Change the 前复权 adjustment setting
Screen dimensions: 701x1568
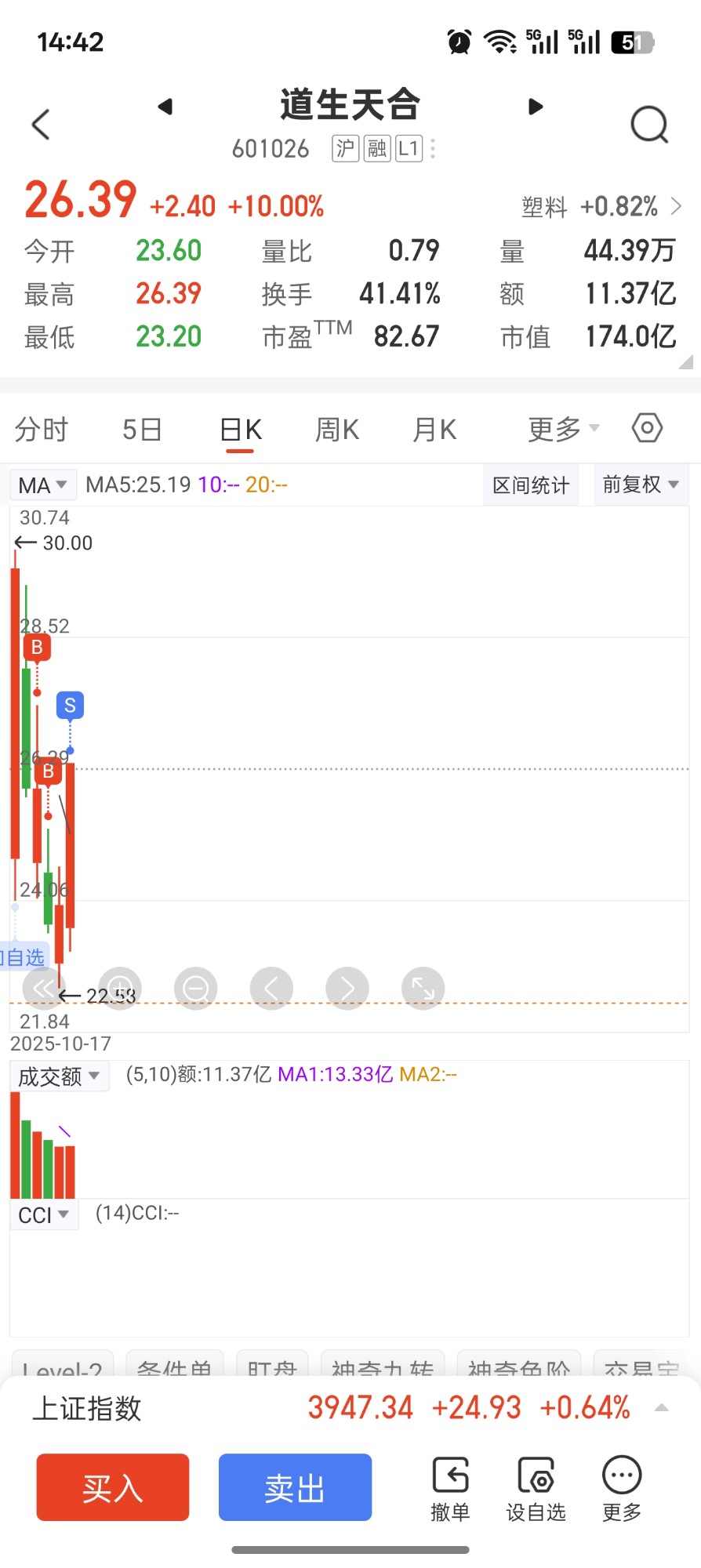pyautogui.click(x=640, y=485)
